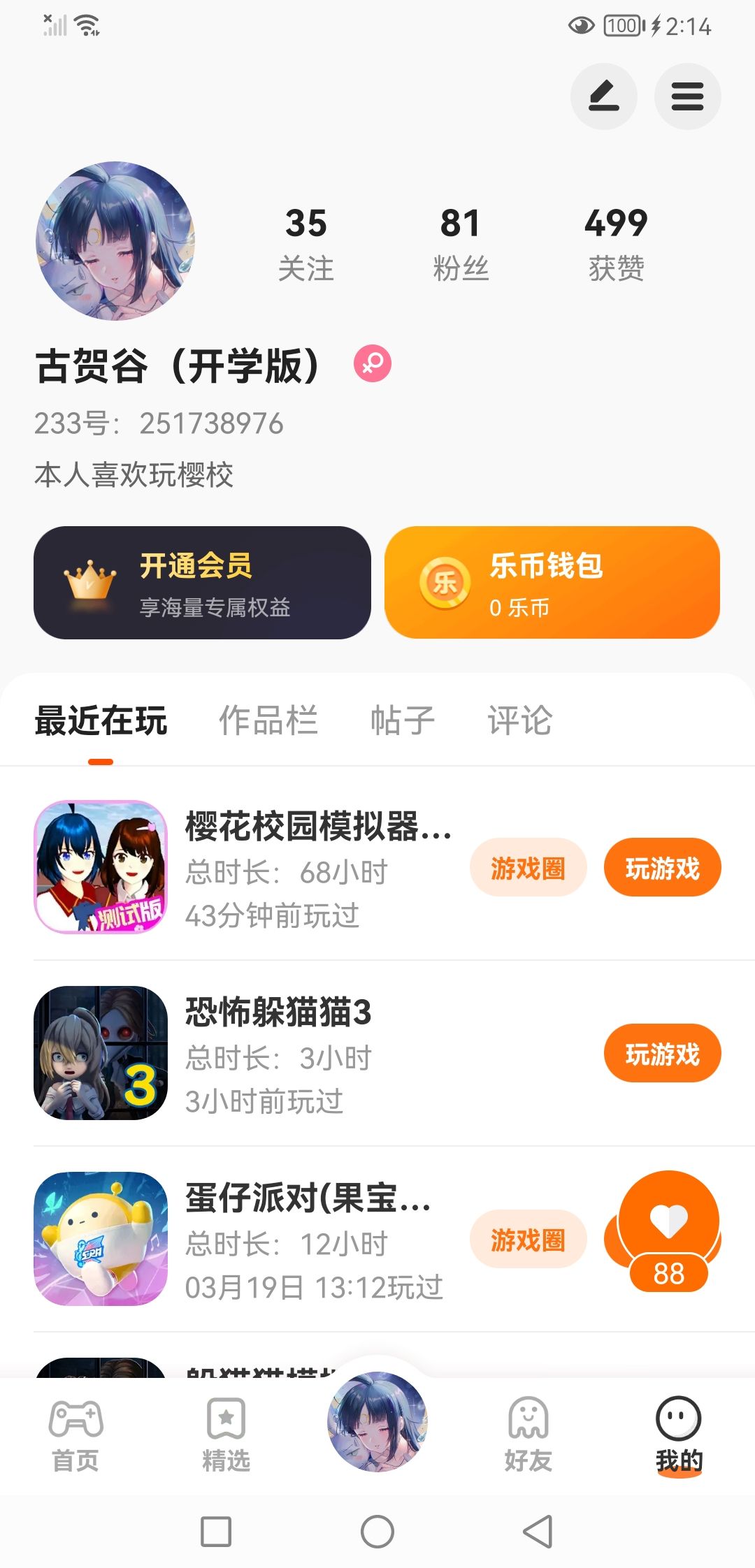
Task: View the 35 关注 following list
Action: tap(306, 244)
